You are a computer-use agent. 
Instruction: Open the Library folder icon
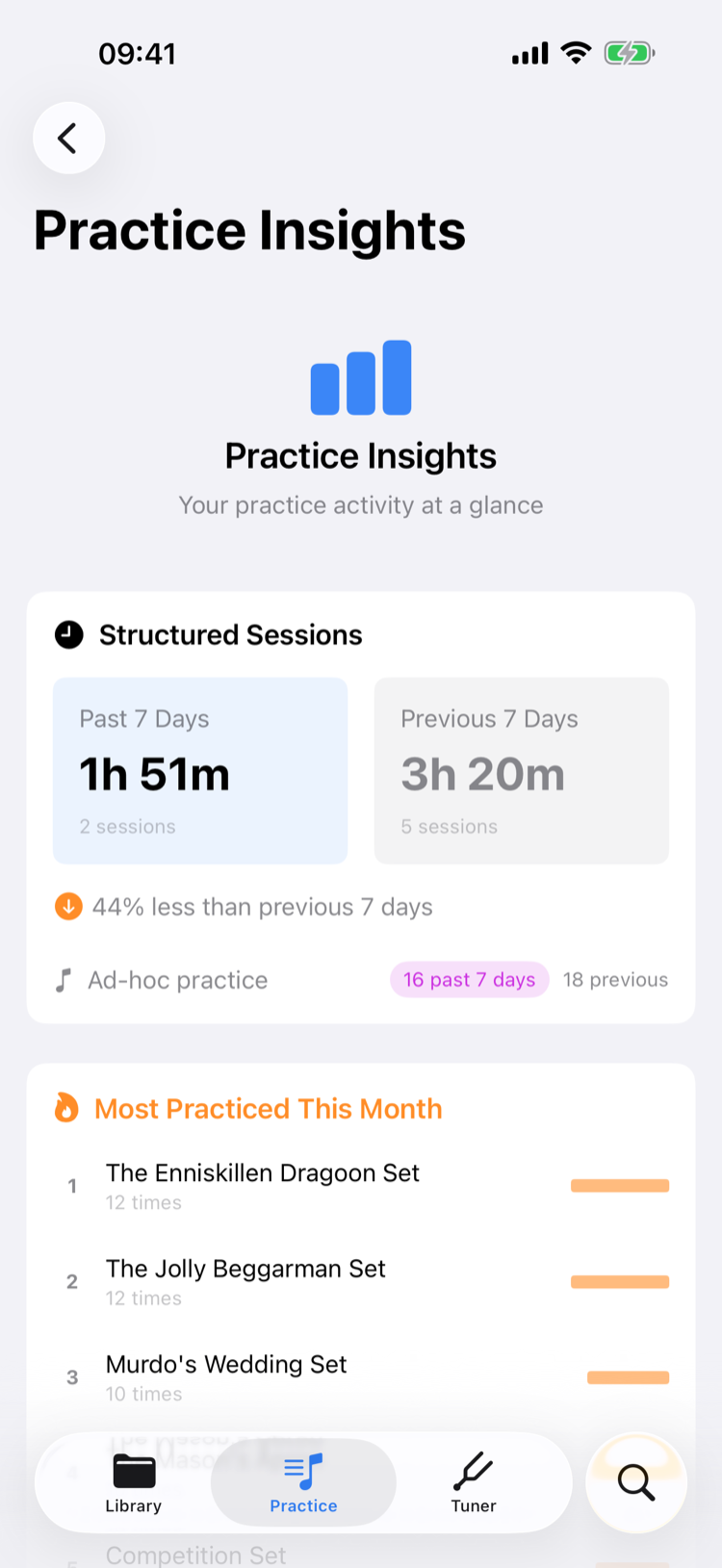point(133,1468)
